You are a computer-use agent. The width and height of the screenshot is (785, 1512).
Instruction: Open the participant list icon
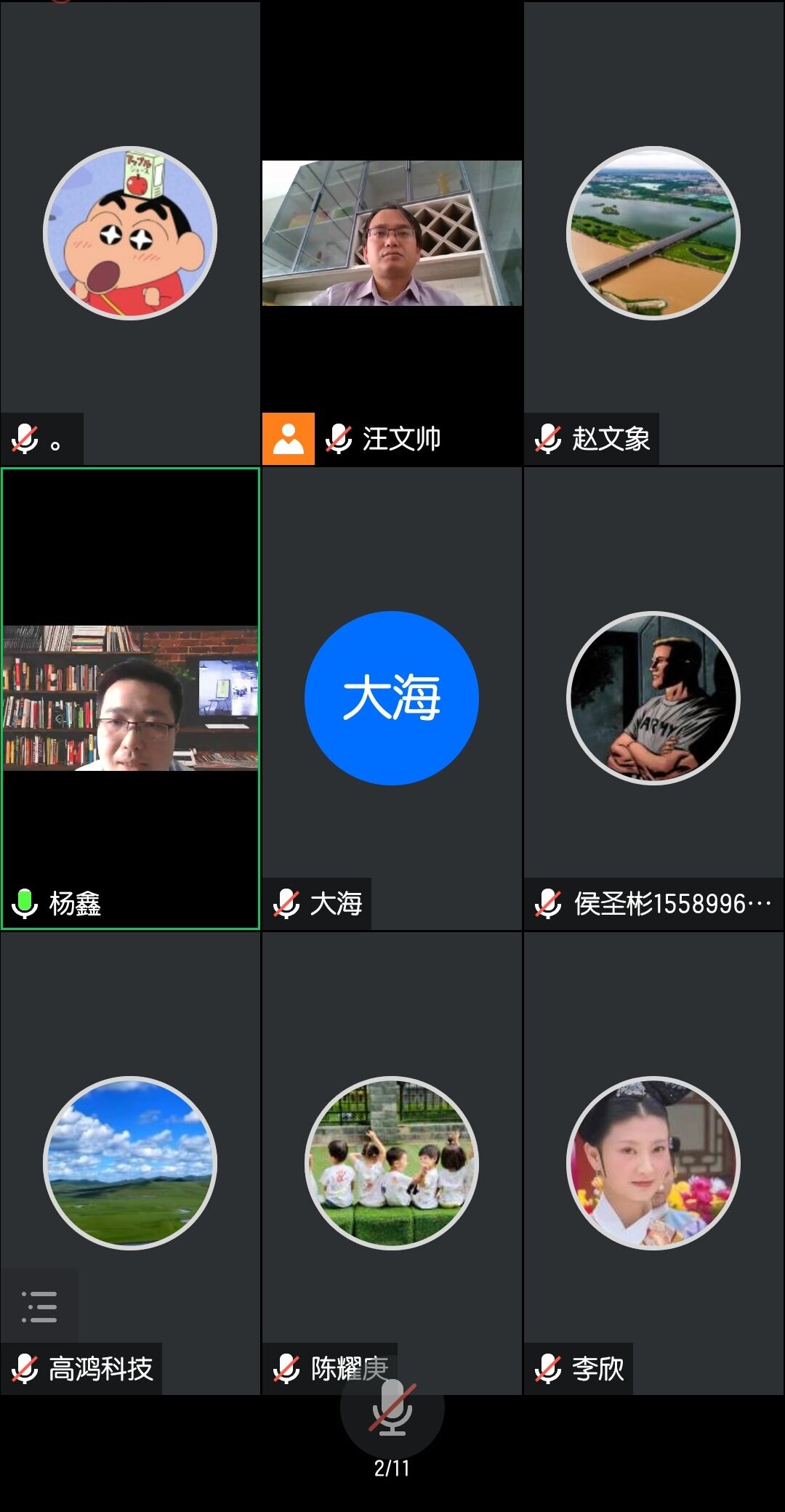tap(39, 1306)
